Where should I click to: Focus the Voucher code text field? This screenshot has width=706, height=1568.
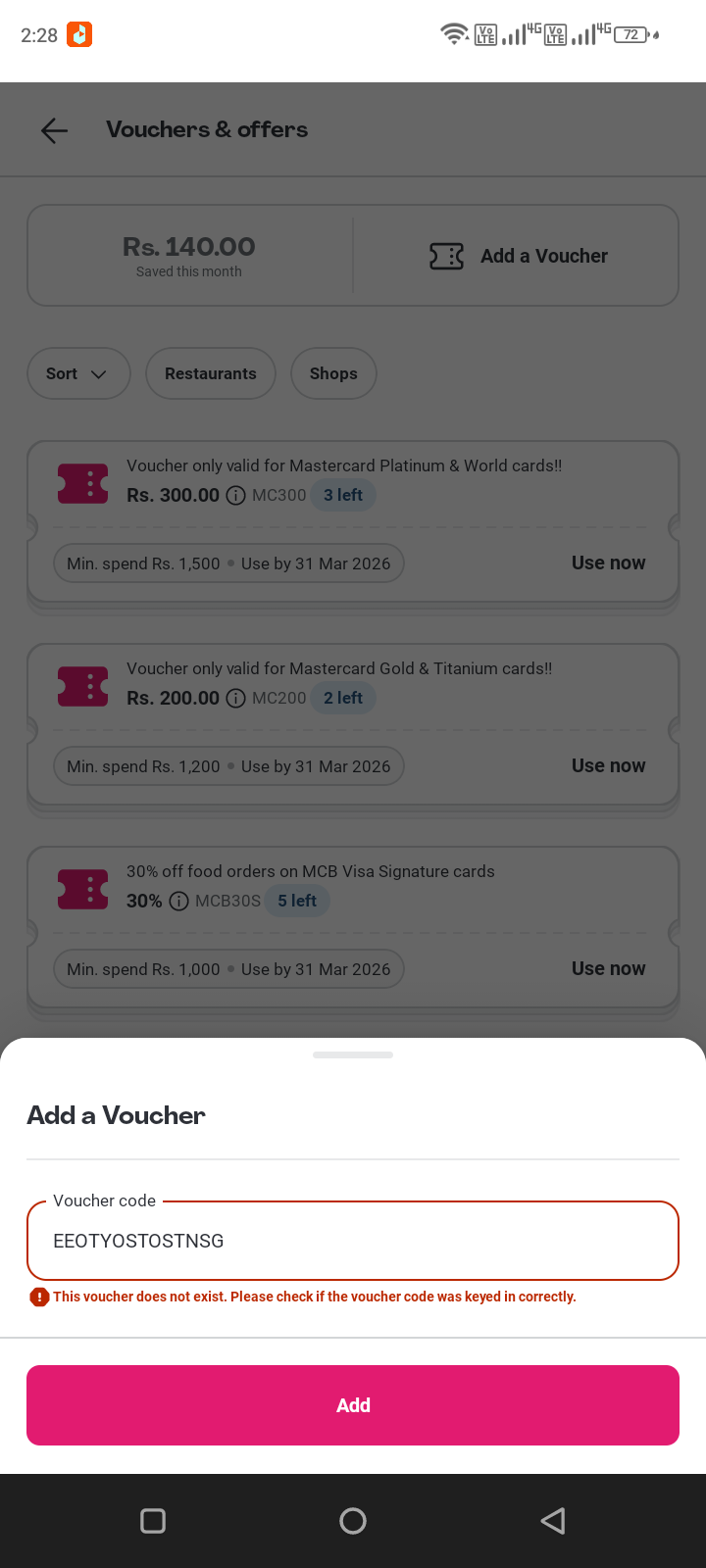353,1241
